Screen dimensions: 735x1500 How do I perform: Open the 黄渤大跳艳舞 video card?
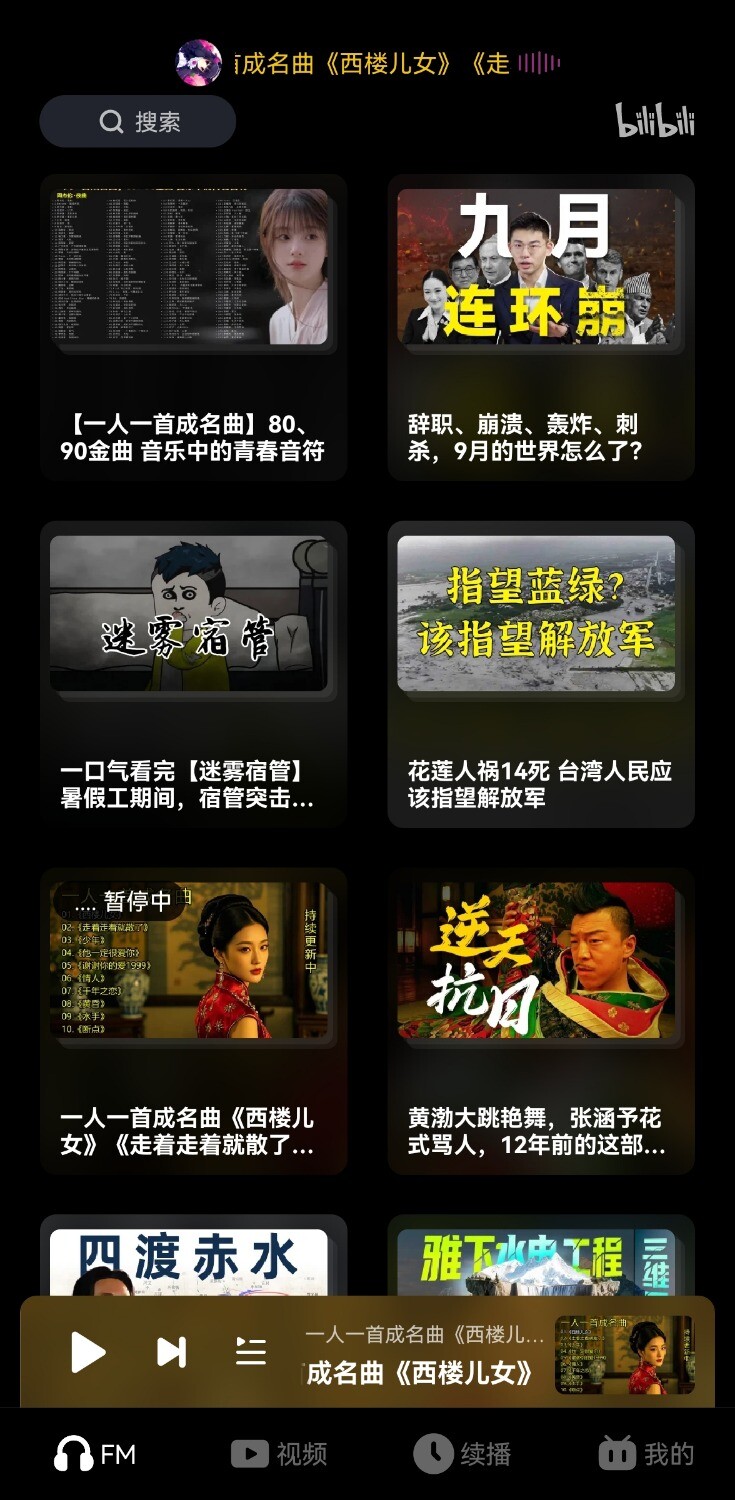click(540, 1022)
